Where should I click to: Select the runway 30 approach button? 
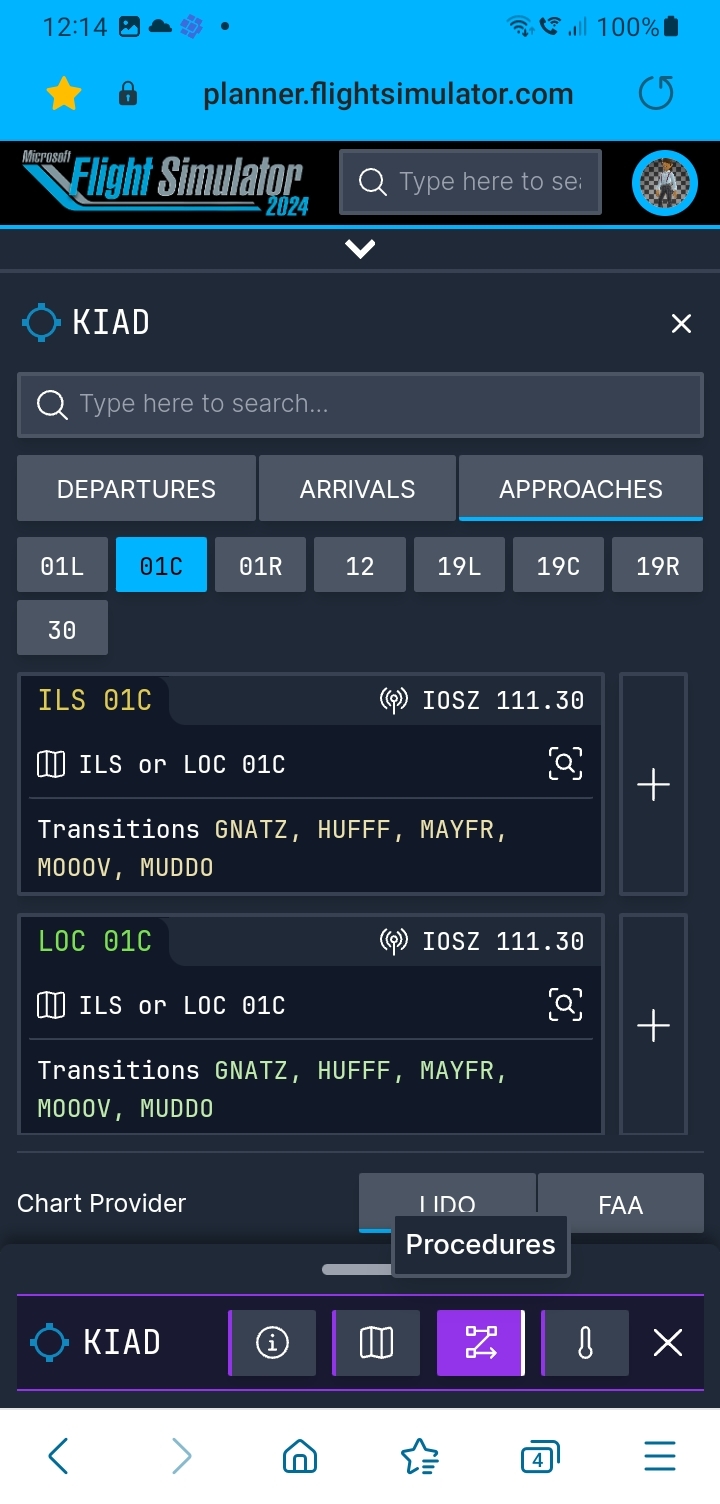pyautogui.click(x=62, y=628)
